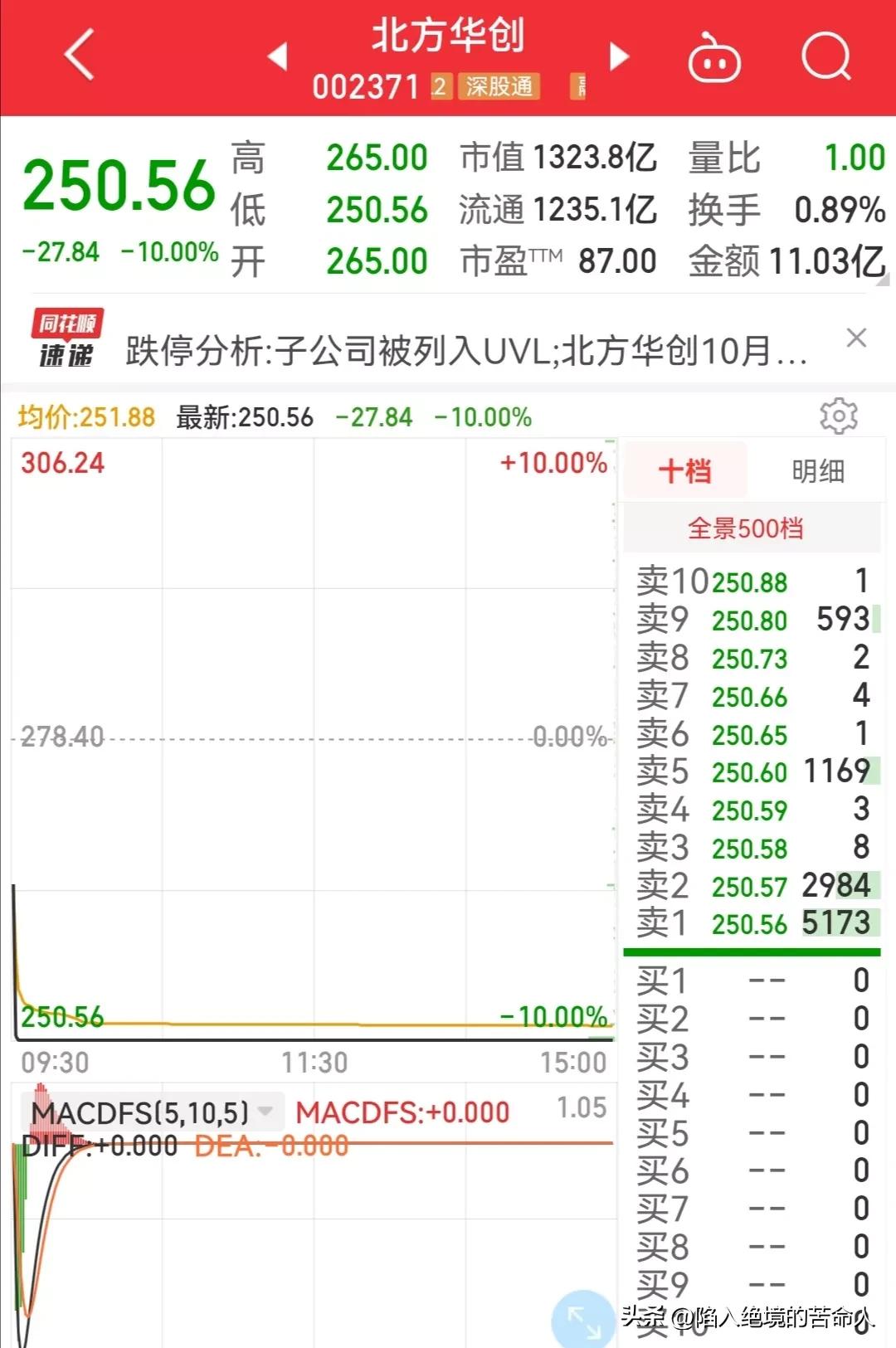Tap the 同花顺速递 red logo
Screen dimensions: 896x1348
tap(65, 340)
